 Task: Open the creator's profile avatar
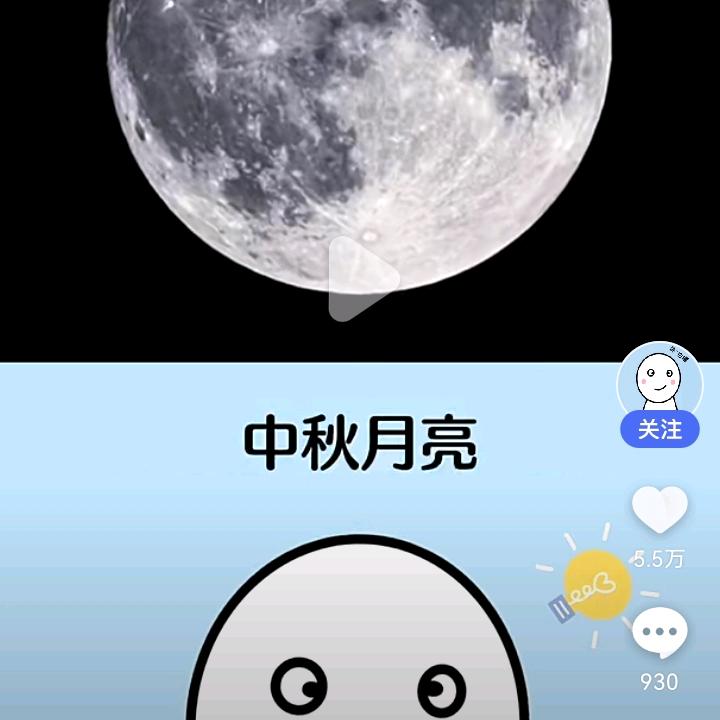coord(659,379)
